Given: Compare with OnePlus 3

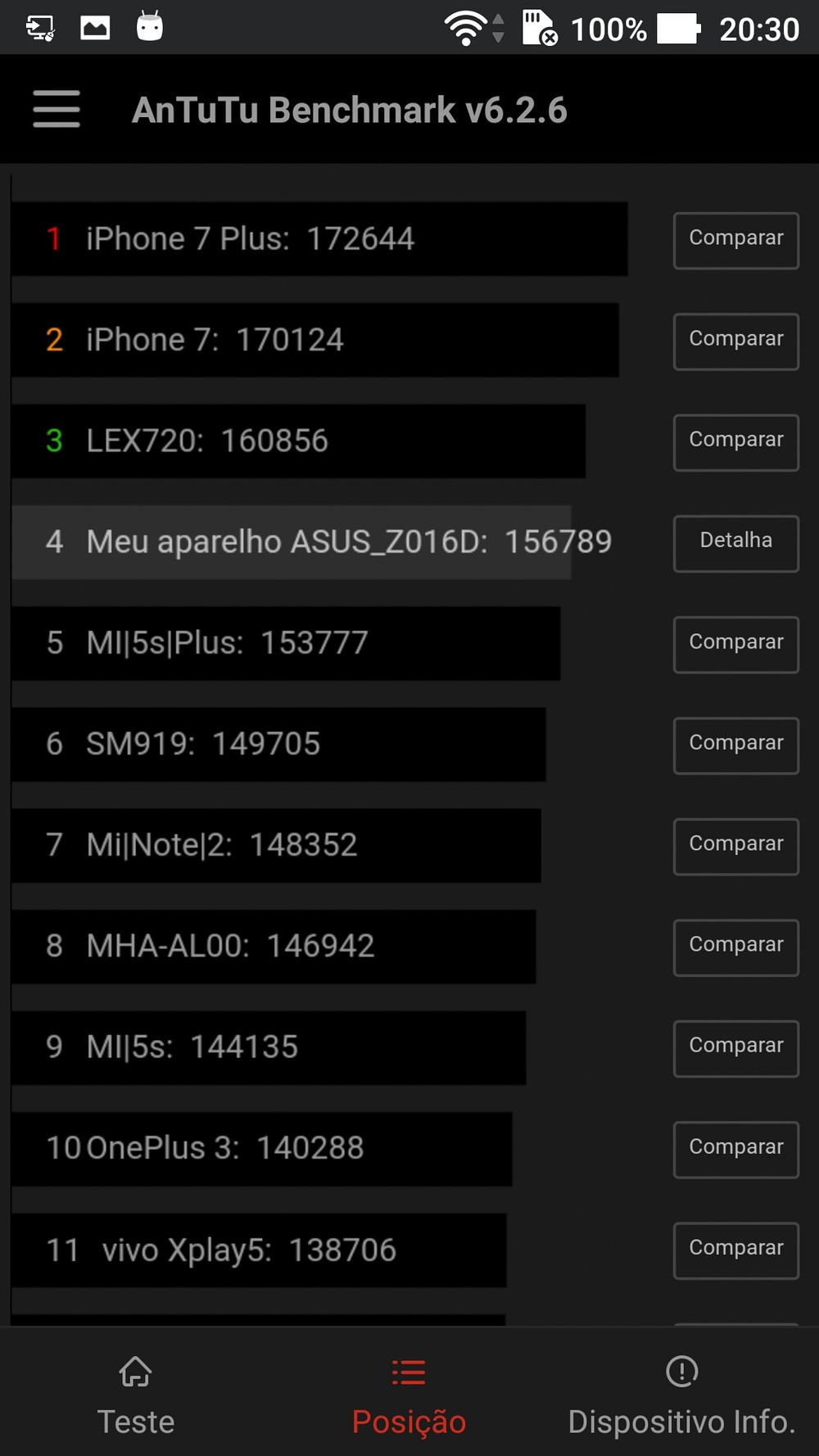Looking at the screenshot, I should point(735,1149).
